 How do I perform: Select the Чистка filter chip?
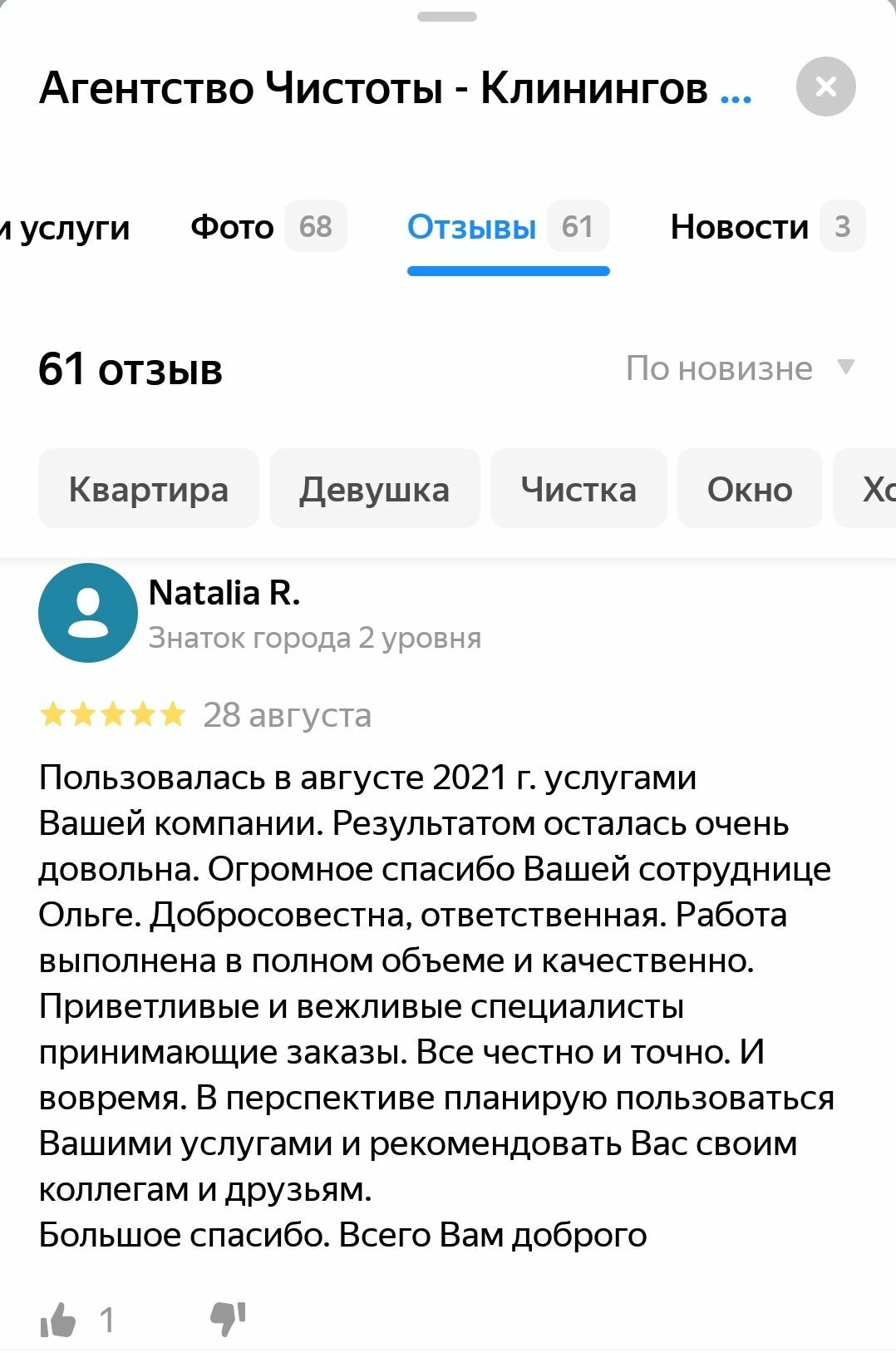(578, 489)
